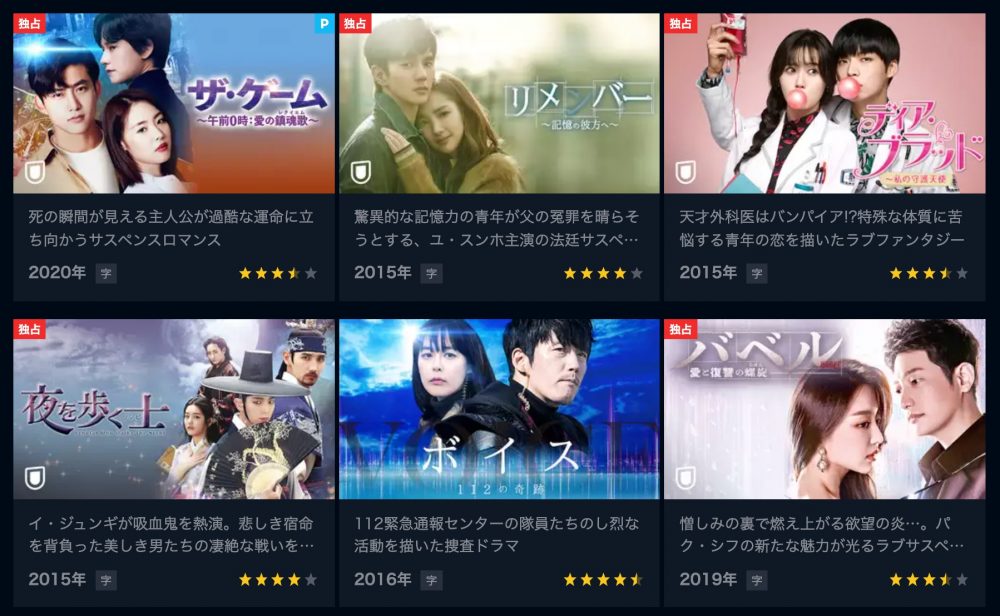Open the リメンバー 記憶の彼方へ card

click(x=499, y=104)
